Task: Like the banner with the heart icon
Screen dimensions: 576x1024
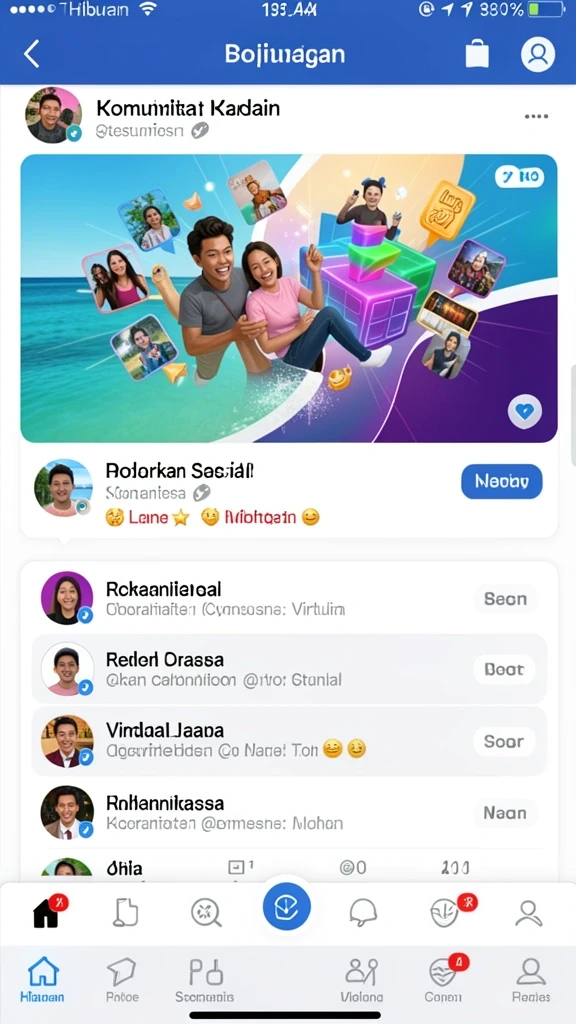Action: (524, 411)
